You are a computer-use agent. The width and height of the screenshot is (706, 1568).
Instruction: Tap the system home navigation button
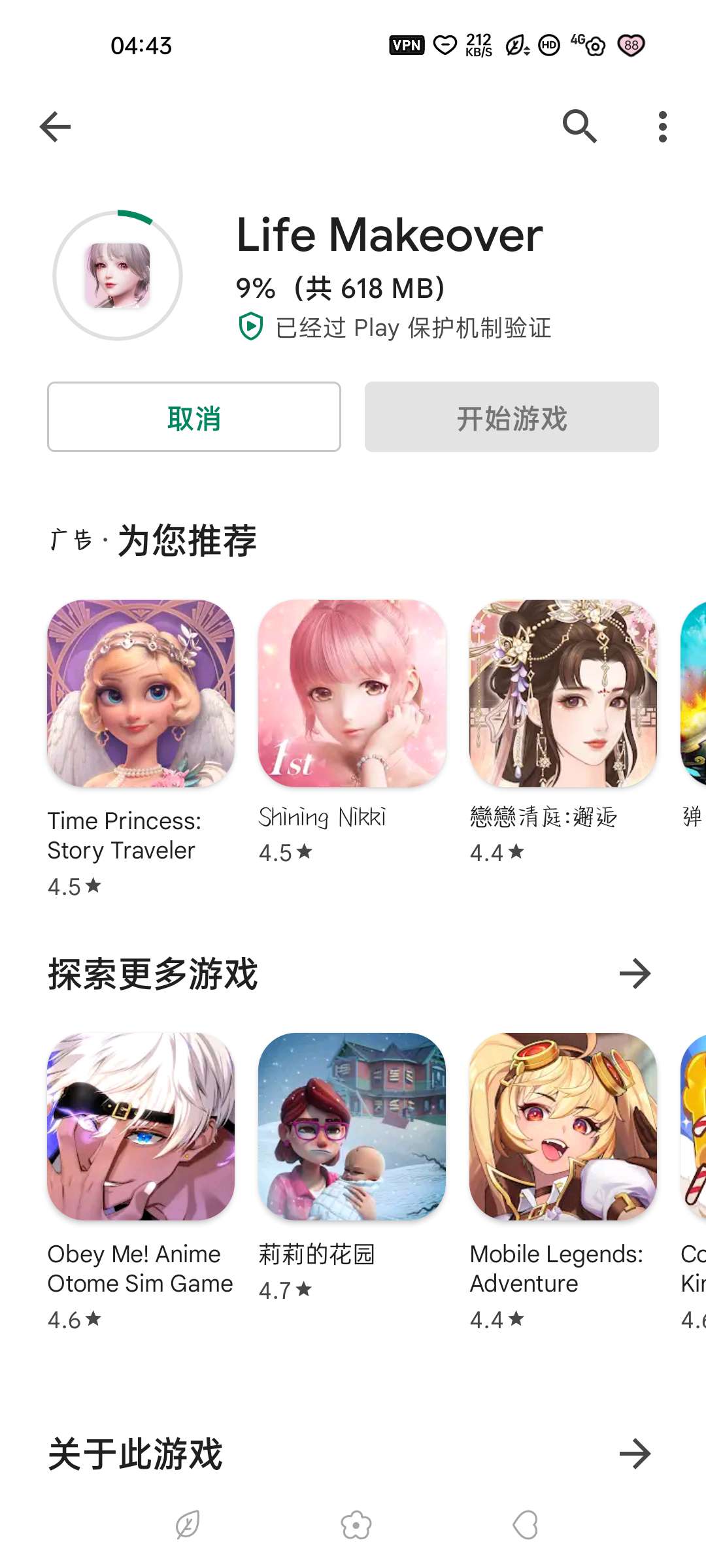tap(356, 1526)
